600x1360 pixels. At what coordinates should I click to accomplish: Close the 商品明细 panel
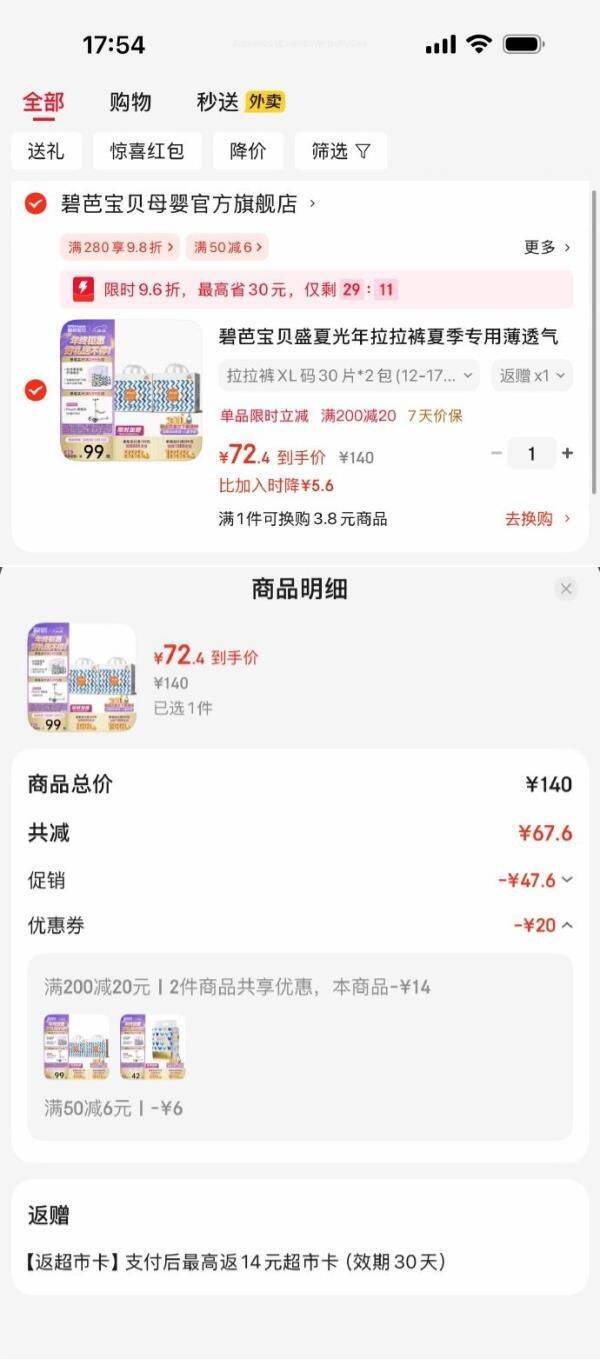tap(566, 589)
